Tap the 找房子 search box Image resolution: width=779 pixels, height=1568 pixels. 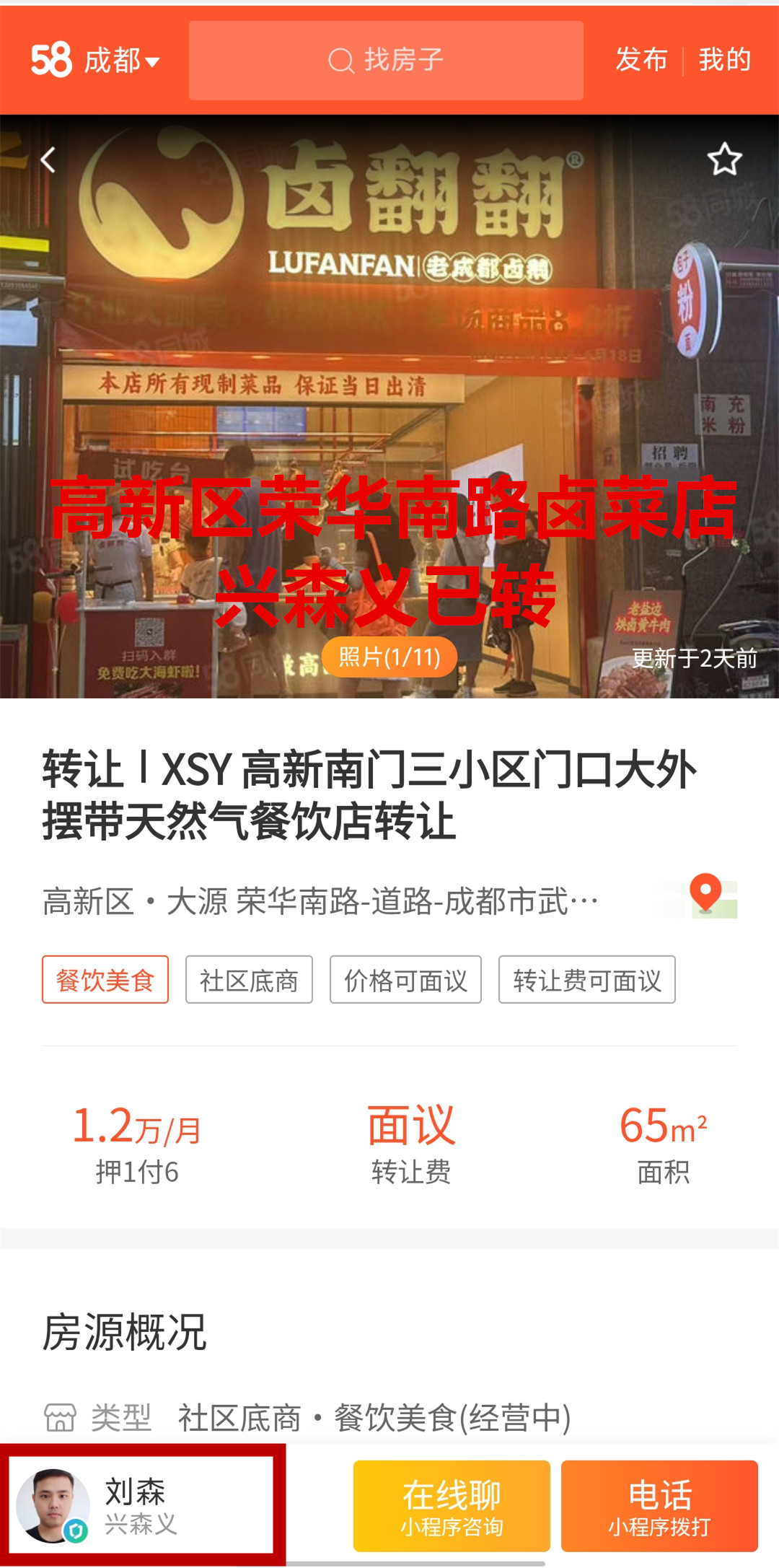386,61
